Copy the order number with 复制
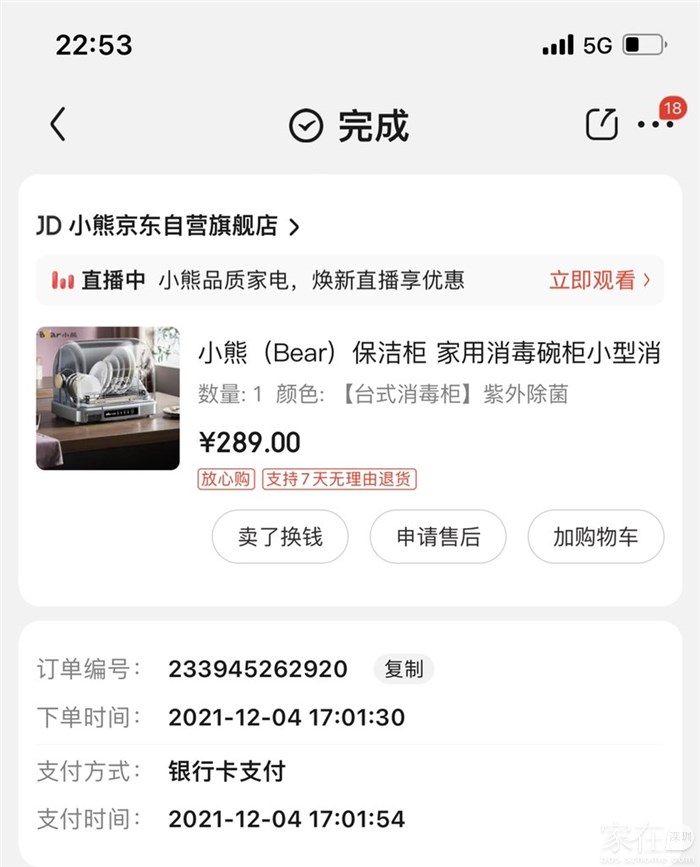Image resolution: width=700 pixels, height=867 pixels. tap(404, 669)
